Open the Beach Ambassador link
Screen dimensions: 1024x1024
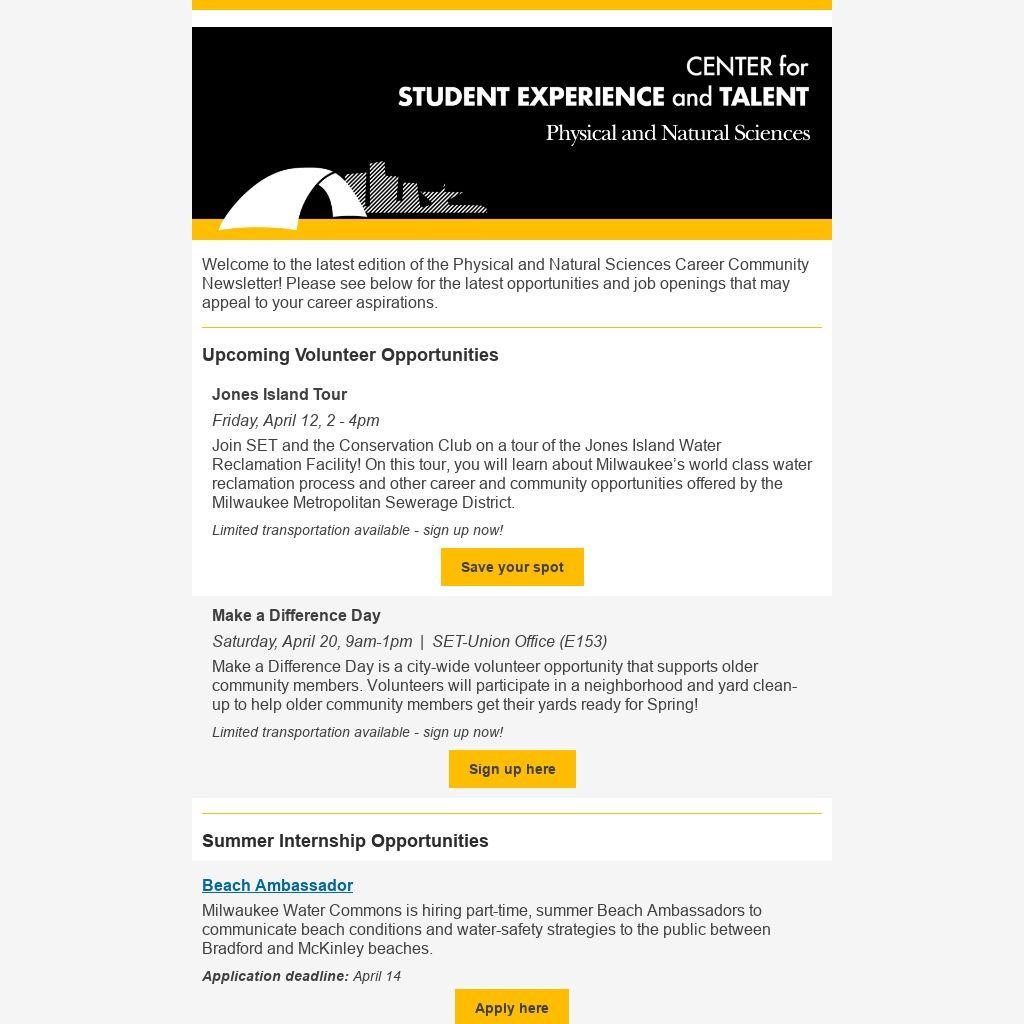point(277,885)
